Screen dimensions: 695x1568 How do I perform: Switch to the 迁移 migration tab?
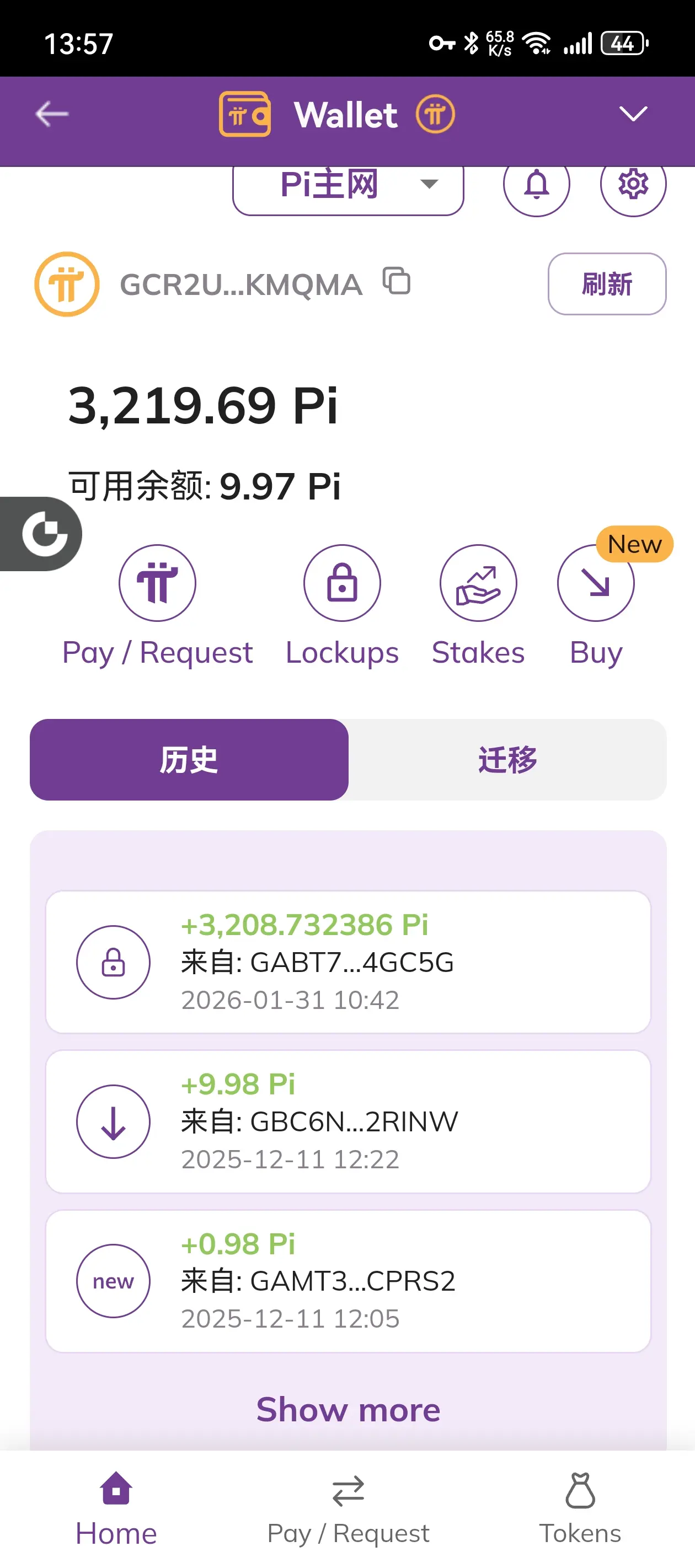507,759
